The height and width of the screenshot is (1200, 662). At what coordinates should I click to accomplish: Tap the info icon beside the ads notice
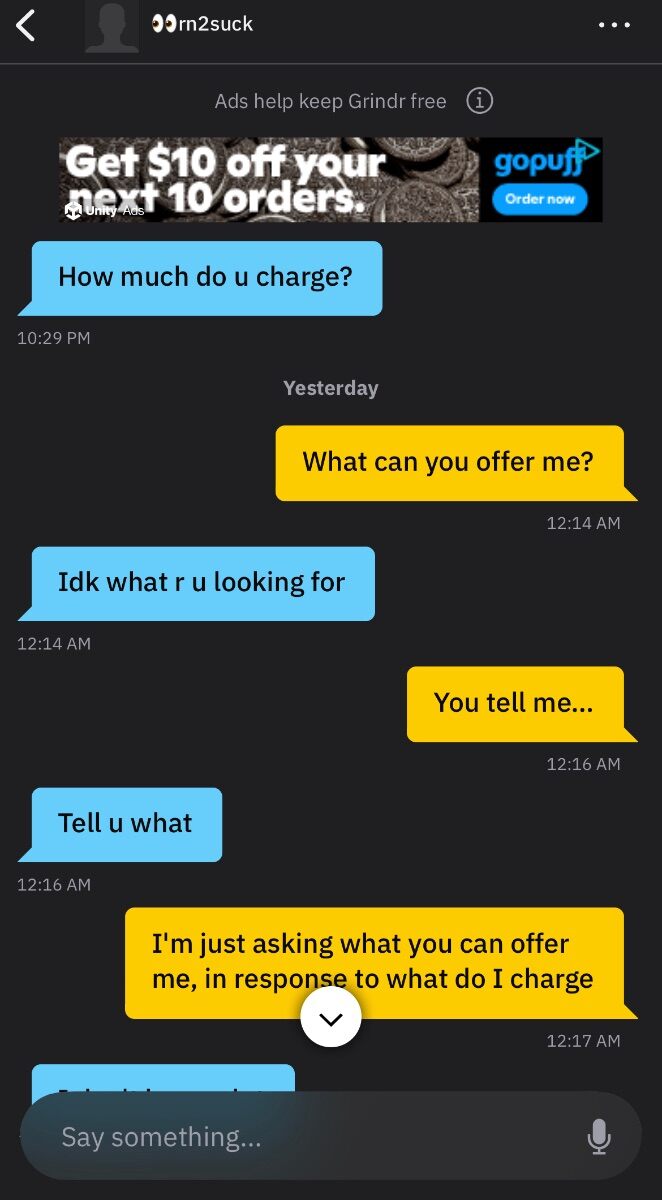(x=480, y=101)
